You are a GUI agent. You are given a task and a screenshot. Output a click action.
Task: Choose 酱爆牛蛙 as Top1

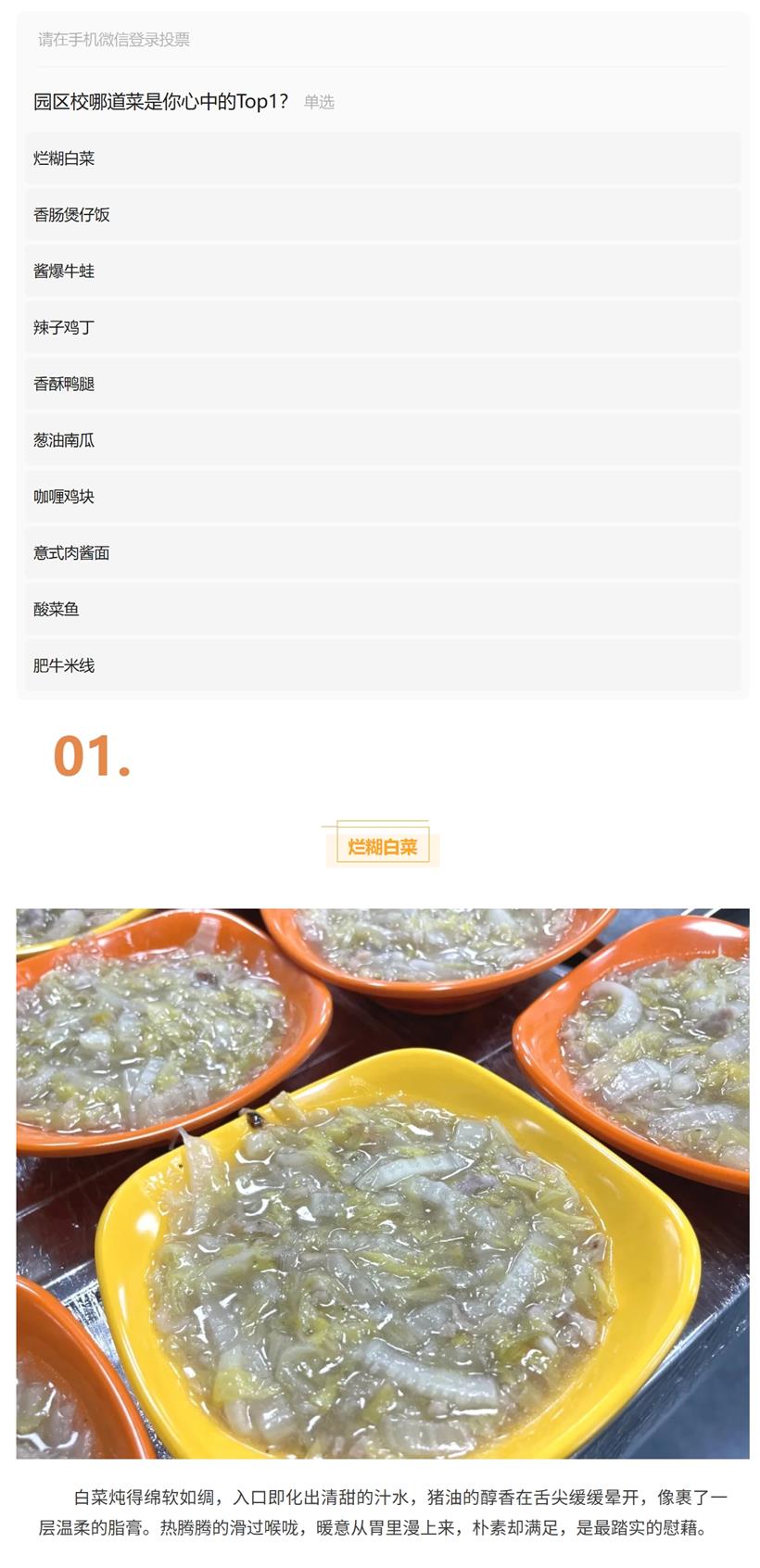coord(382,272)
